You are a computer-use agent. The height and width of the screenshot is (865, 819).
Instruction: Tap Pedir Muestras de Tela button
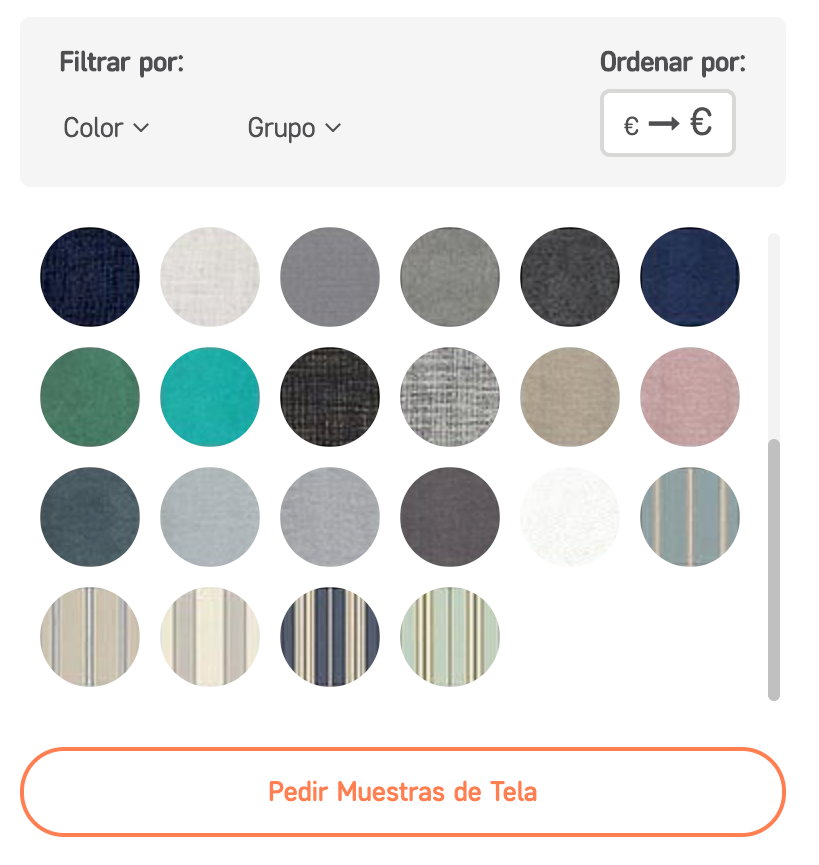tap(403, 792)
